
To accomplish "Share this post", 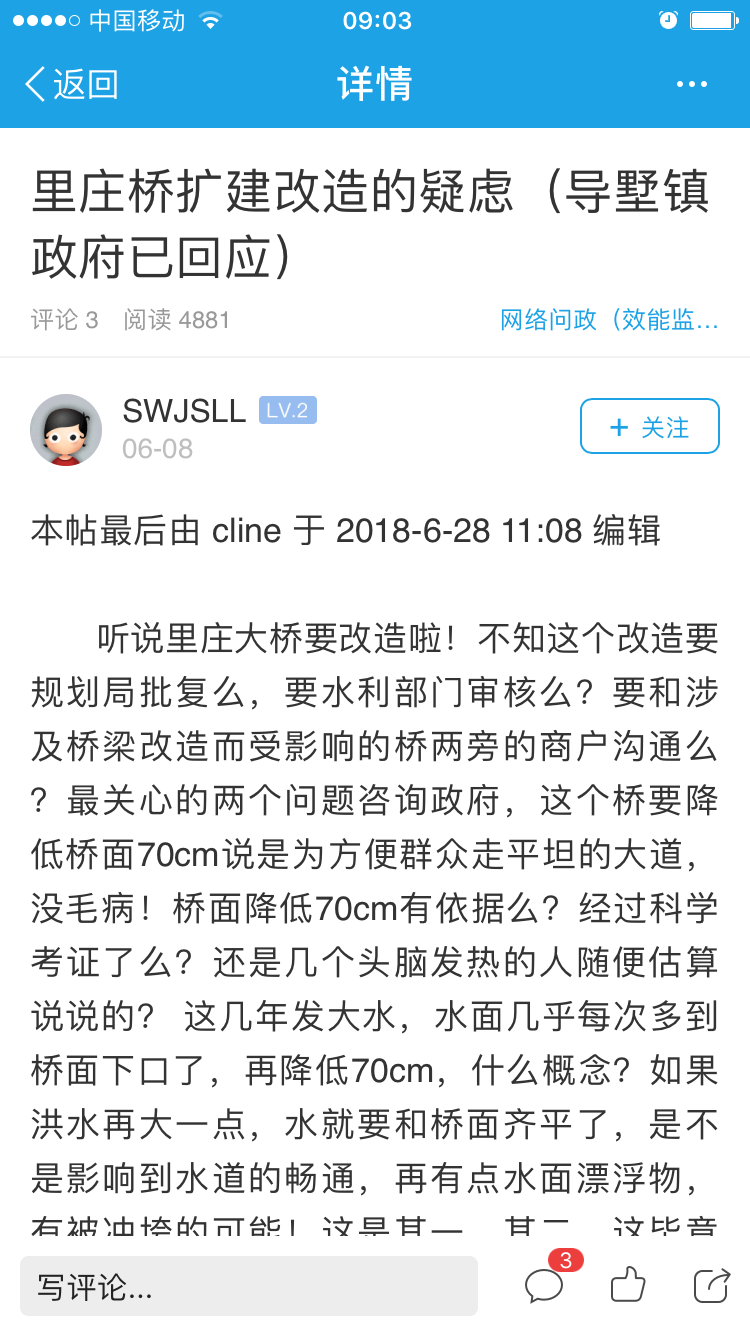I will [x=711, y=1285].
